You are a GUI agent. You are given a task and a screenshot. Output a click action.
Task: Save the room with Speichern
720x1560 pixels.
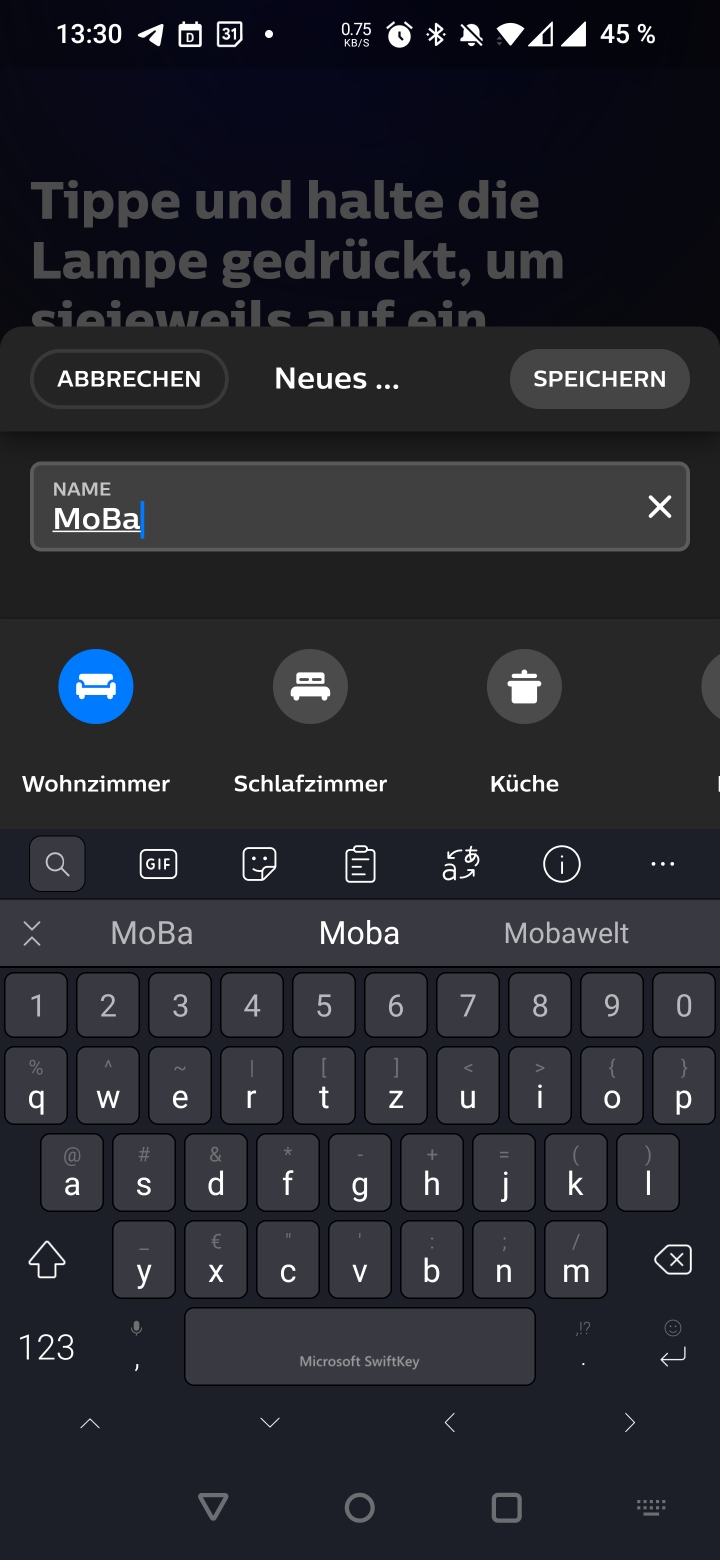[599, 379]
